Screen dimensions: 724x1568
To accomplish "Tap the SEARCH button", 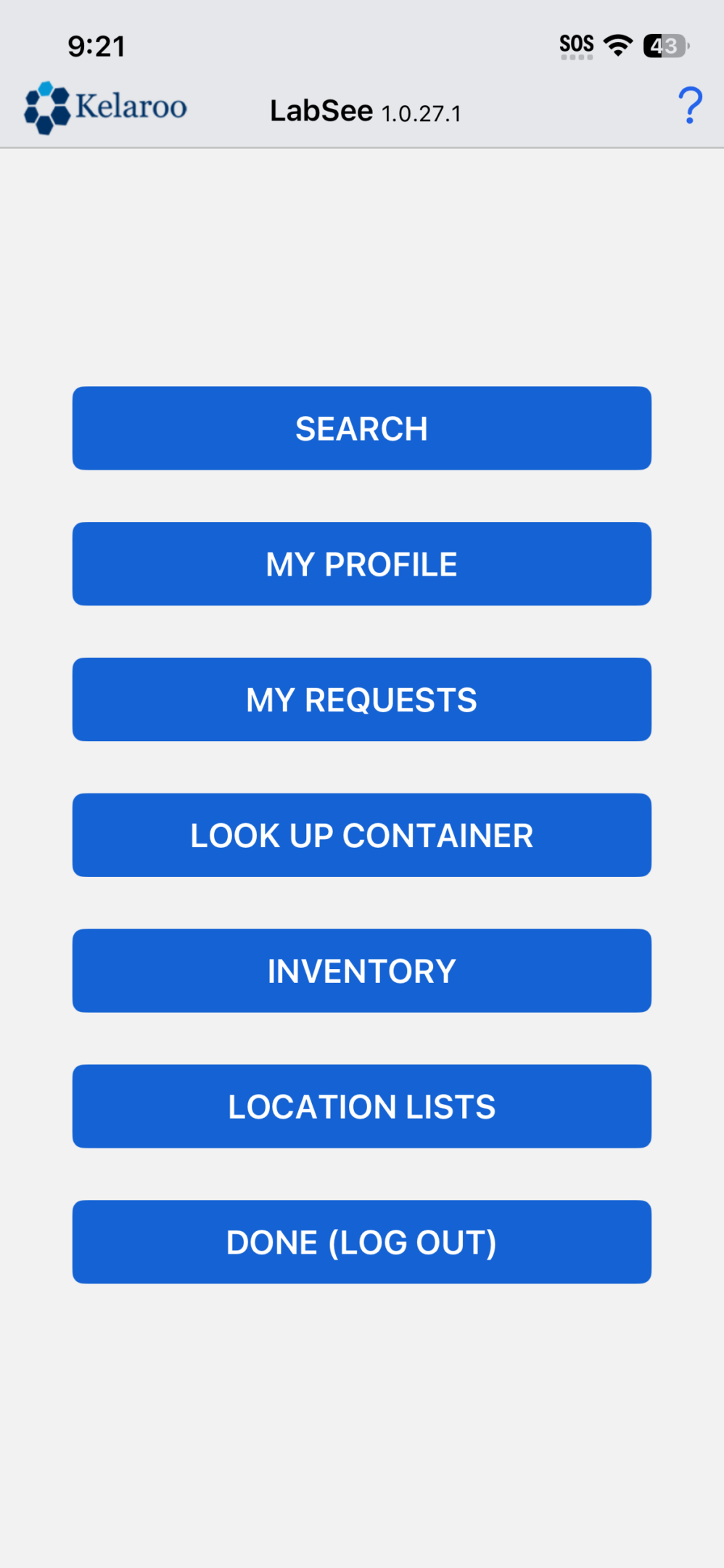I will [x=362, y=428].
